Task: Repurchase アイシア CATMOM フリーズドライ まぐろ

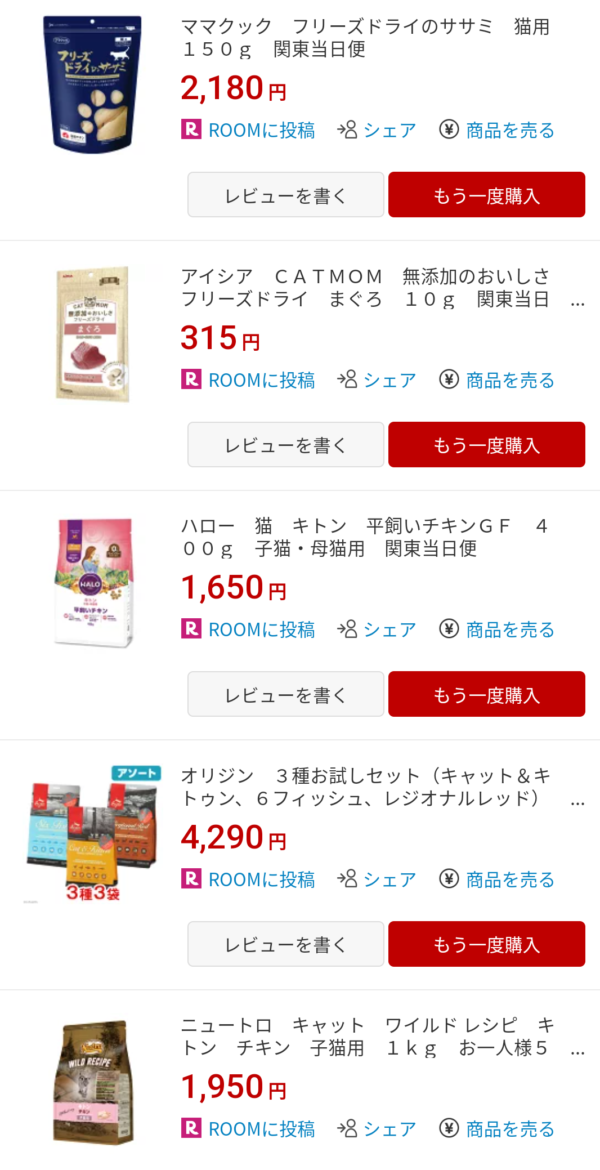Action: click(x=486, y=445)
